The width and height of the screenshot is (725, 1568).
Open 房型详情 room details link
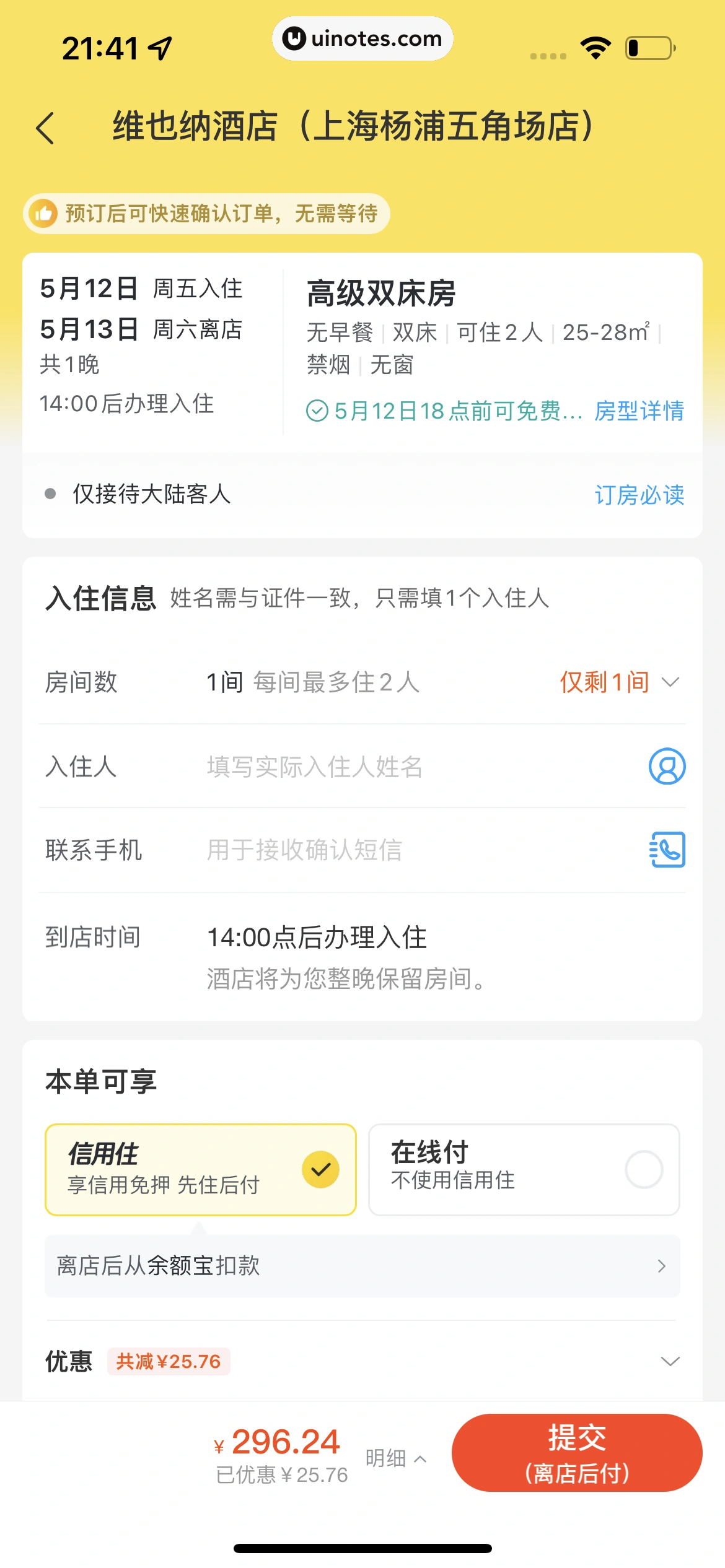click(x=639, y=411)
